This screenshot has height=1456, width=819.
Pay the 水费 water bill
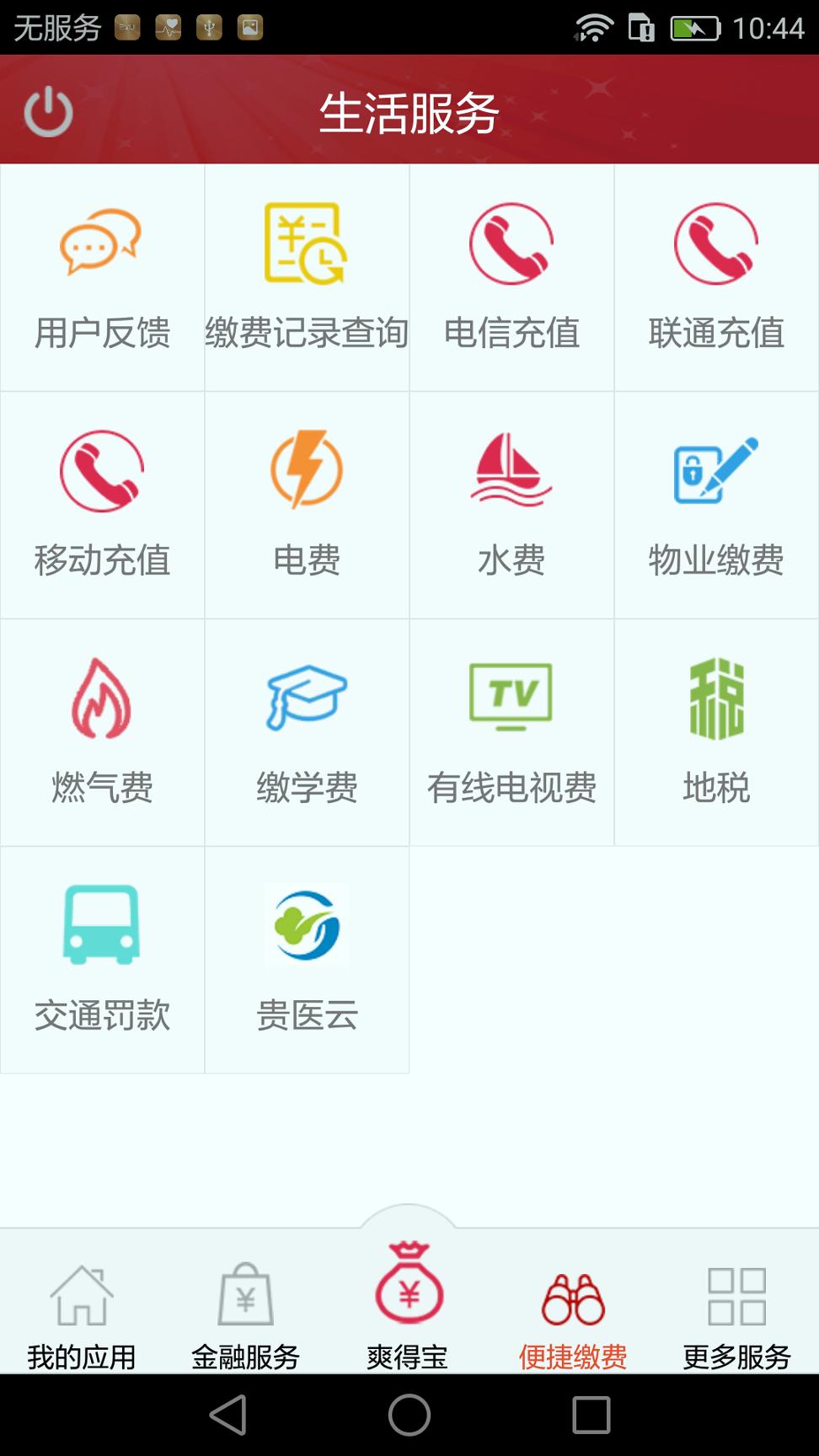[x=511, y=505]
